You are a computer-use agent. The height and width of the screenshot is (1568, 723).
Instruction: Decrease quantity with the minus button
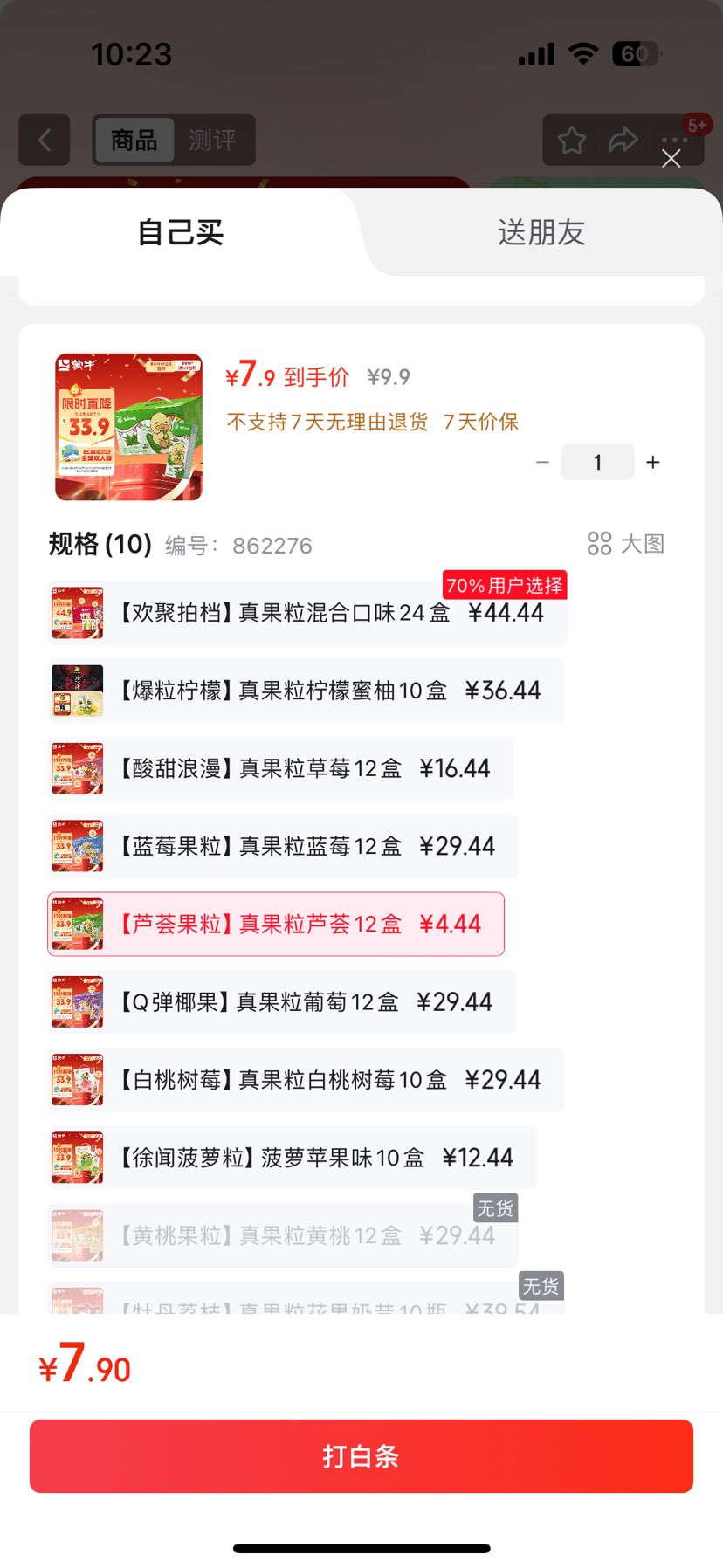tap(542, 463)
